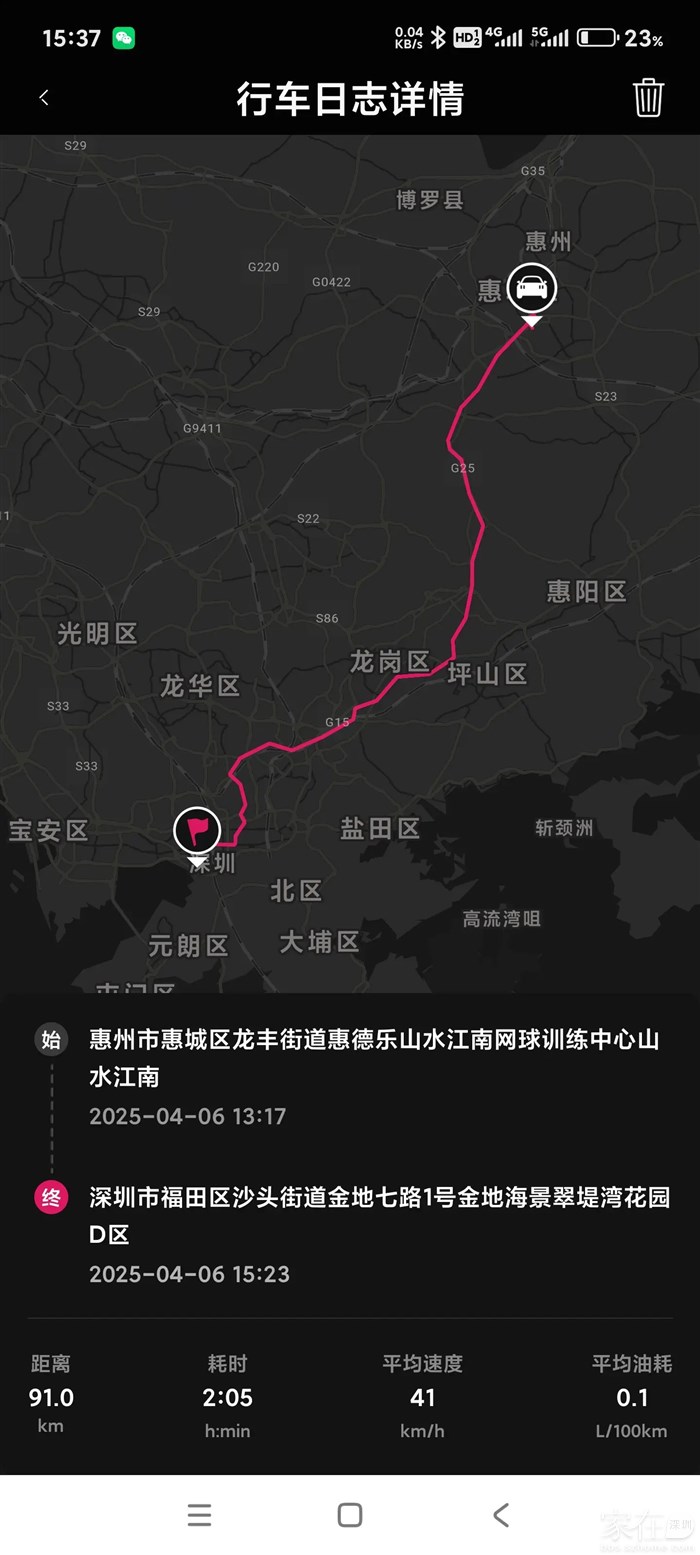
Task: Tap the car start marker on the map
Action: pos(531,289)
